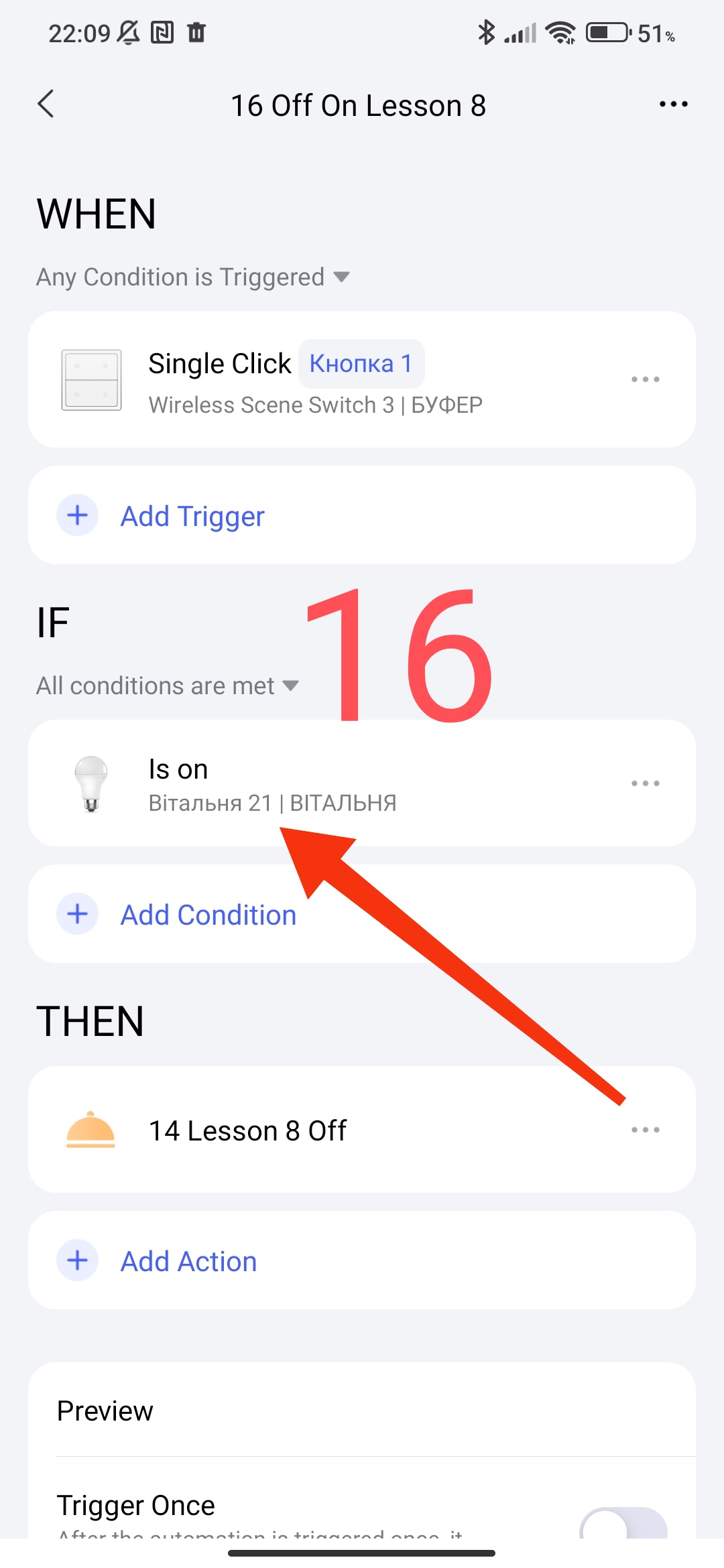724x1568 pixels.
Task: Add a new condition
Action: (208, 915)
